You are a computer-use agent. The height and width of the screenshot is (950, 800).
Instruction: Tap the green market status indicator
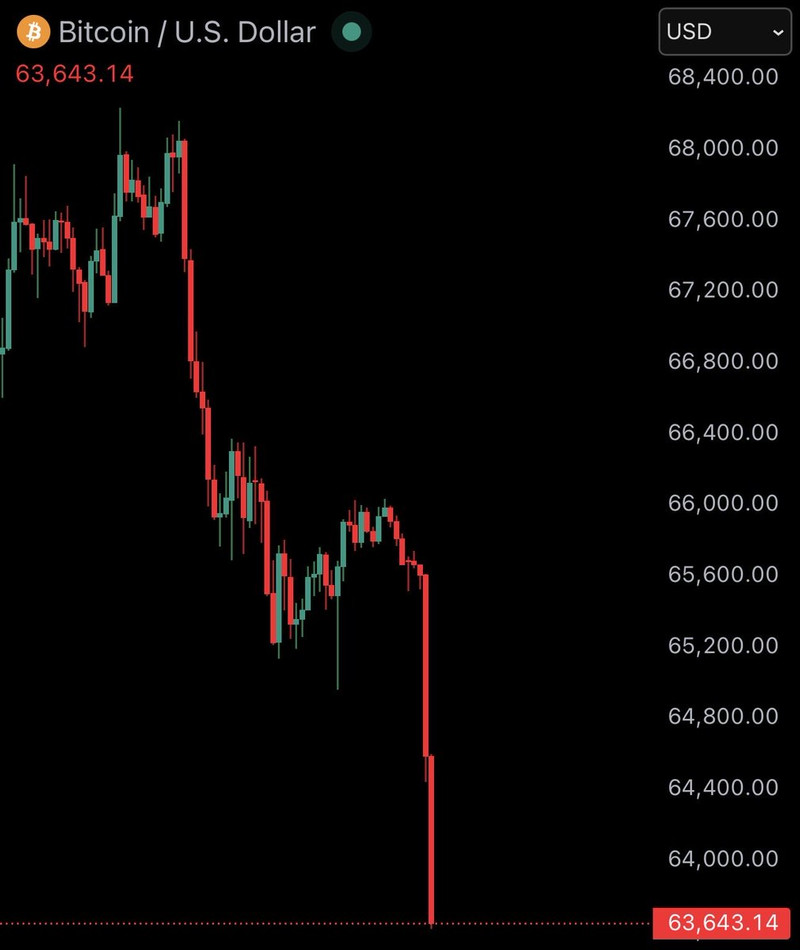tap(351, 32)
